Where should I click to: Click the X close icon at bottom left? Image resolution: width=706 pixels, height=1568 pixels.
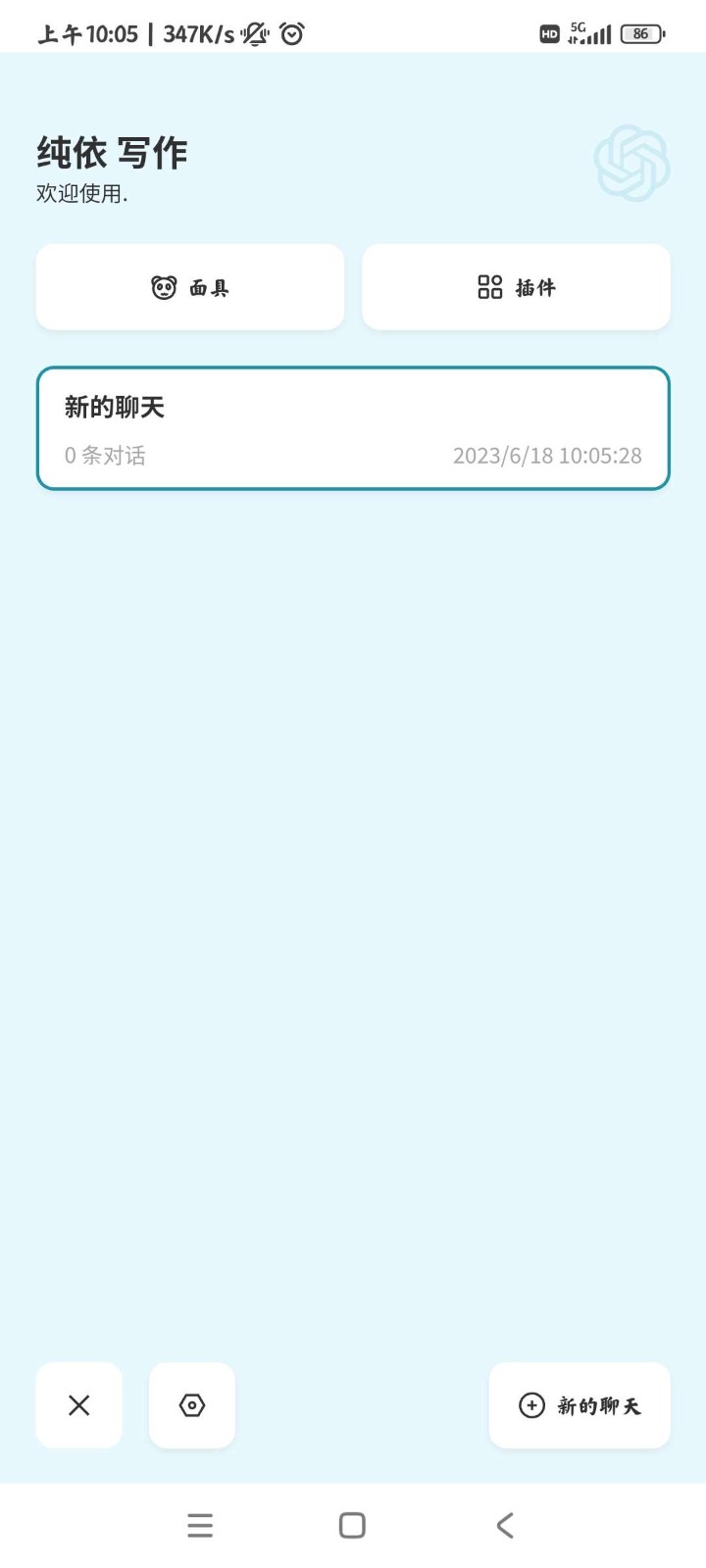coord(78,1405)
